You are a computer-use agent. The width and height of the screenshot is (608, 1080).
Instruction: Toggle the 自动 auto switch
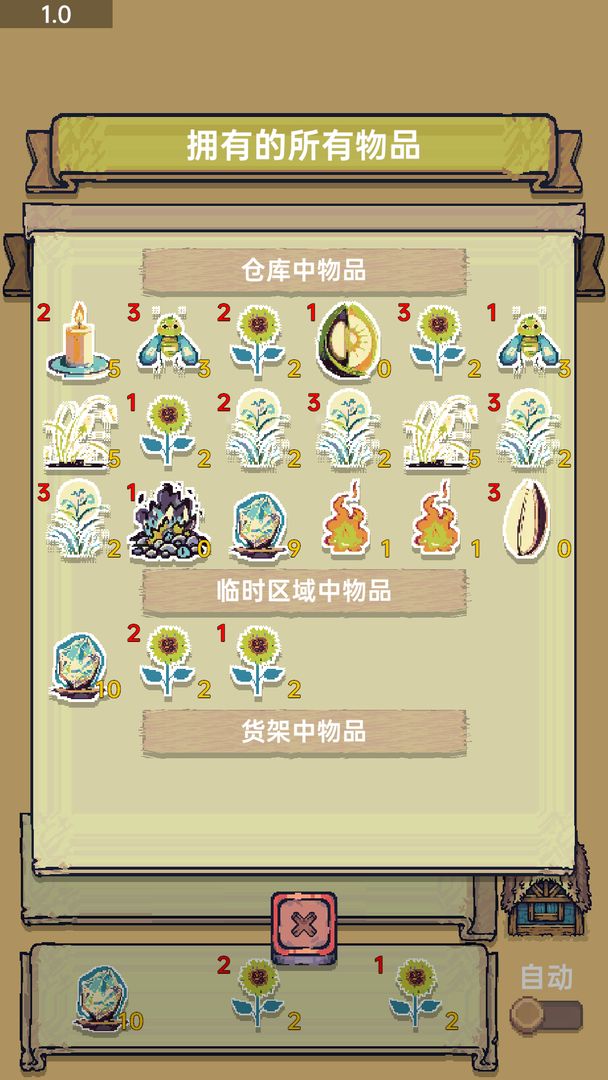545,1014
